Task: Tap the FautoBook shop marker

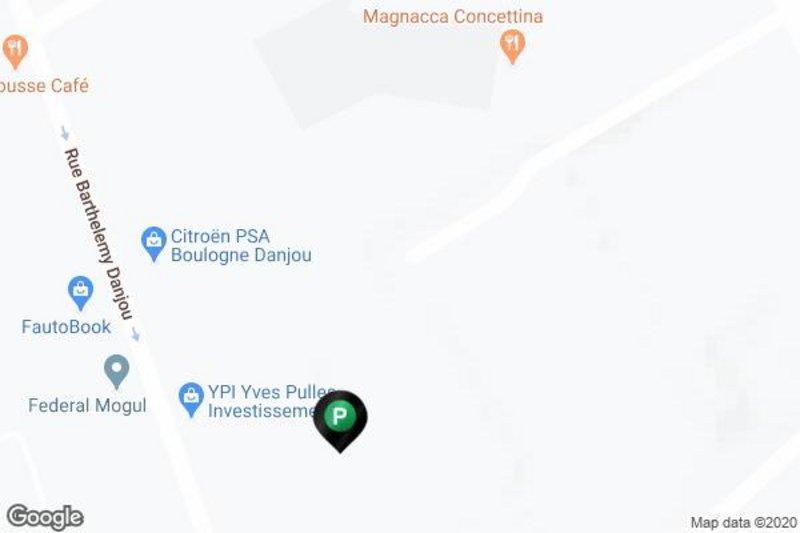Action: (x=79, y=292)
